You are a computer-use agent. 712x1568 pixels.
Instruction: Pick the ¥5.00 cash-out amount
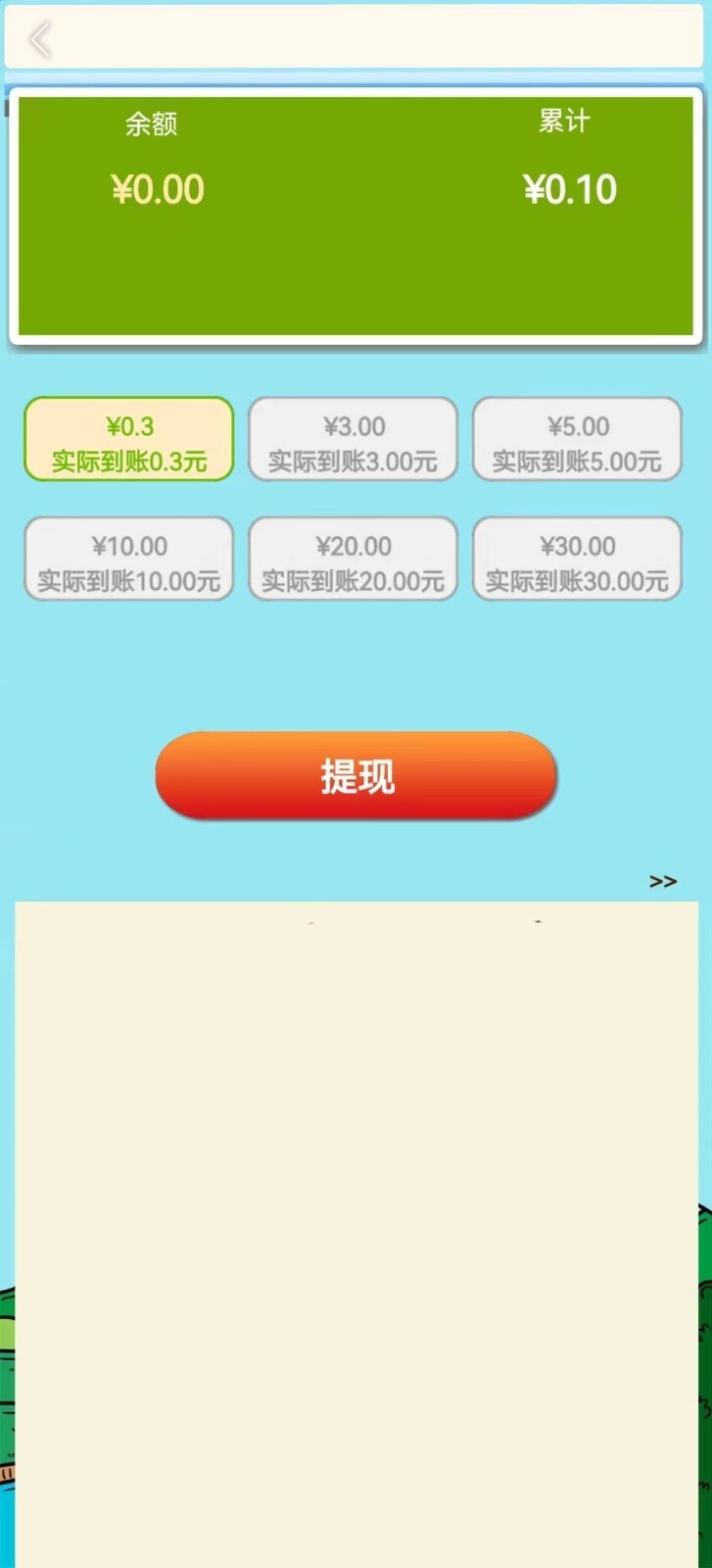pyautogui.click(x=577, y=438)
